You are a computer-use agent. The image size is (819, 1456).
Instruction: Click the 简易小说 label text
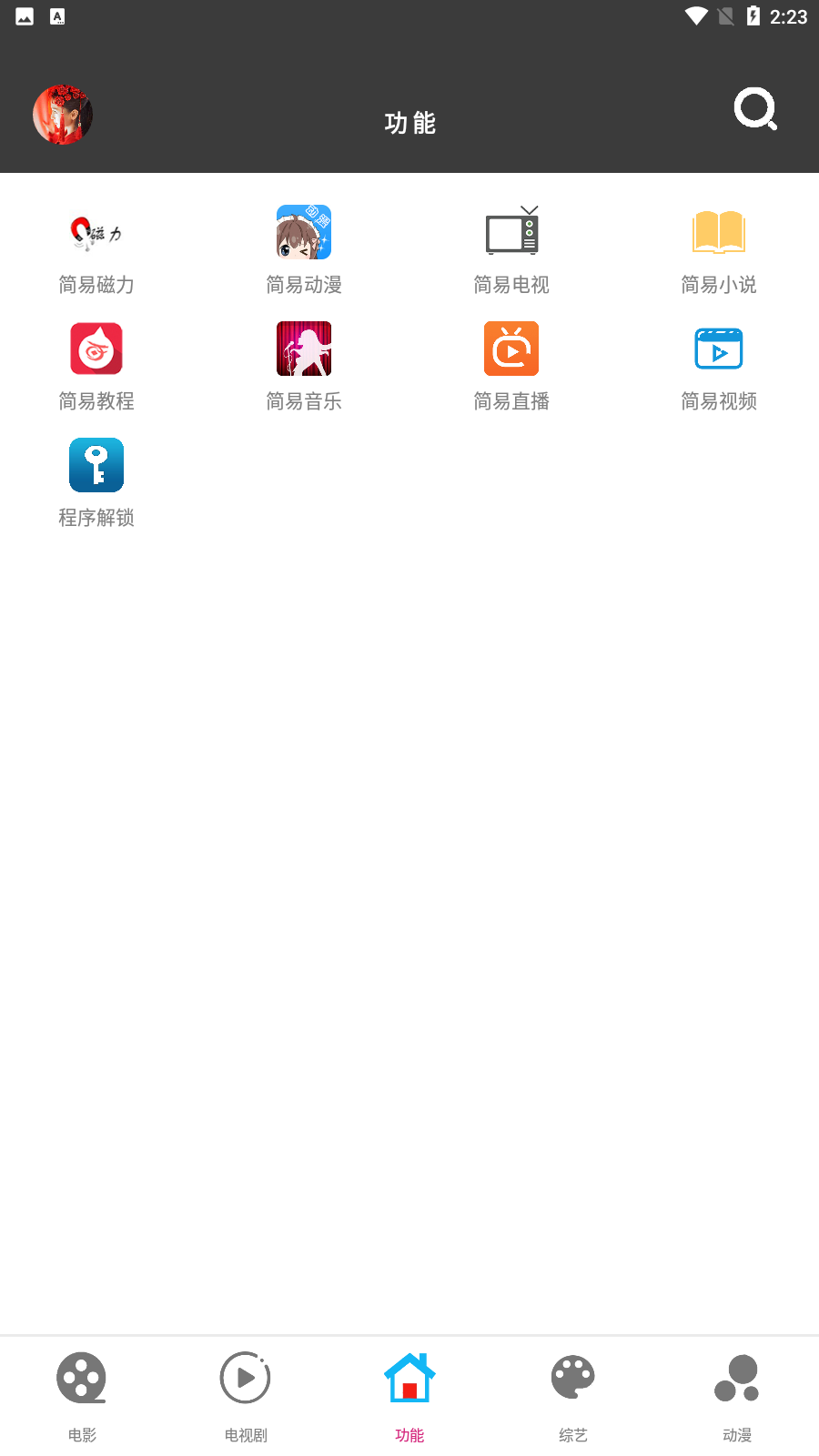coord(719,285)
